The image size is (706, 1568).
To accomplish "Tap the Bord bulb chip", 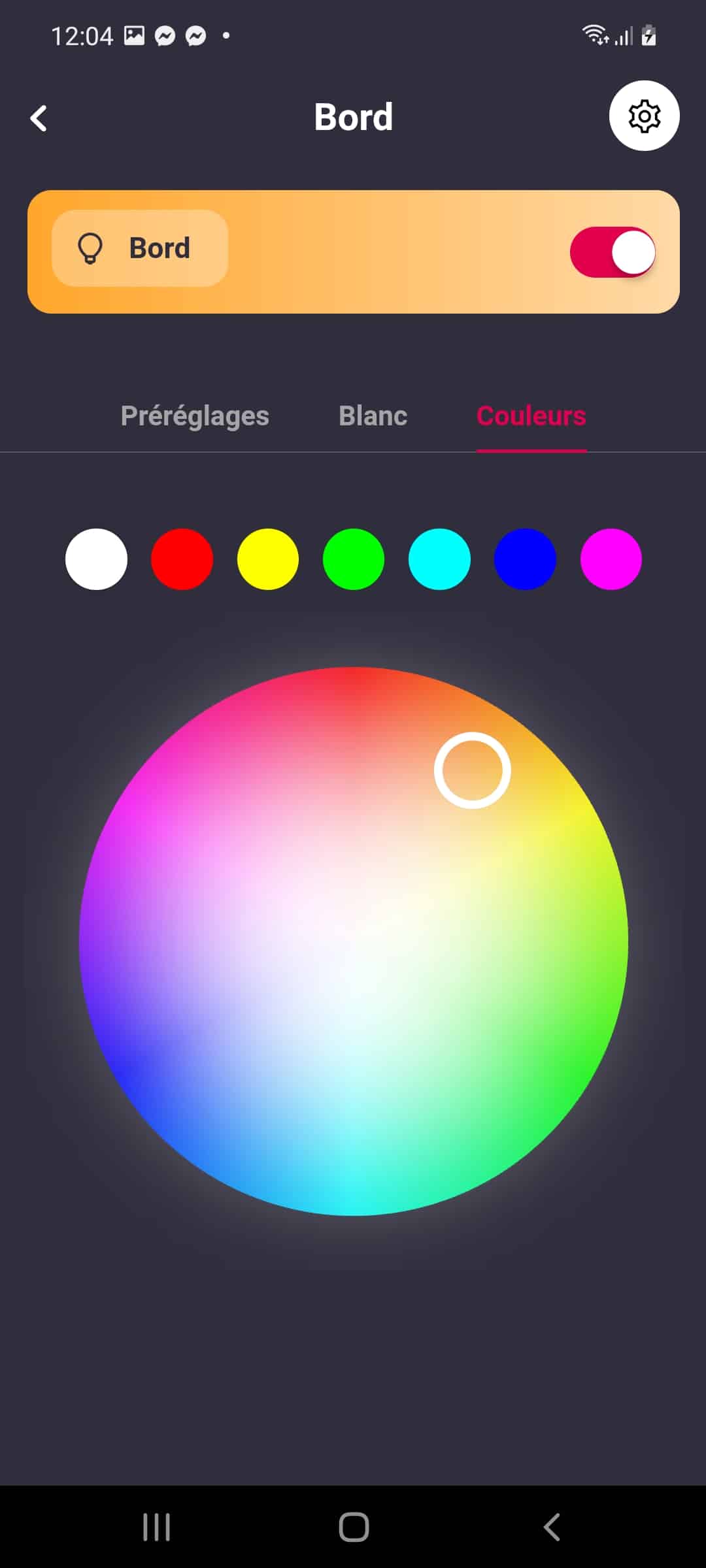I will [139, 248].
